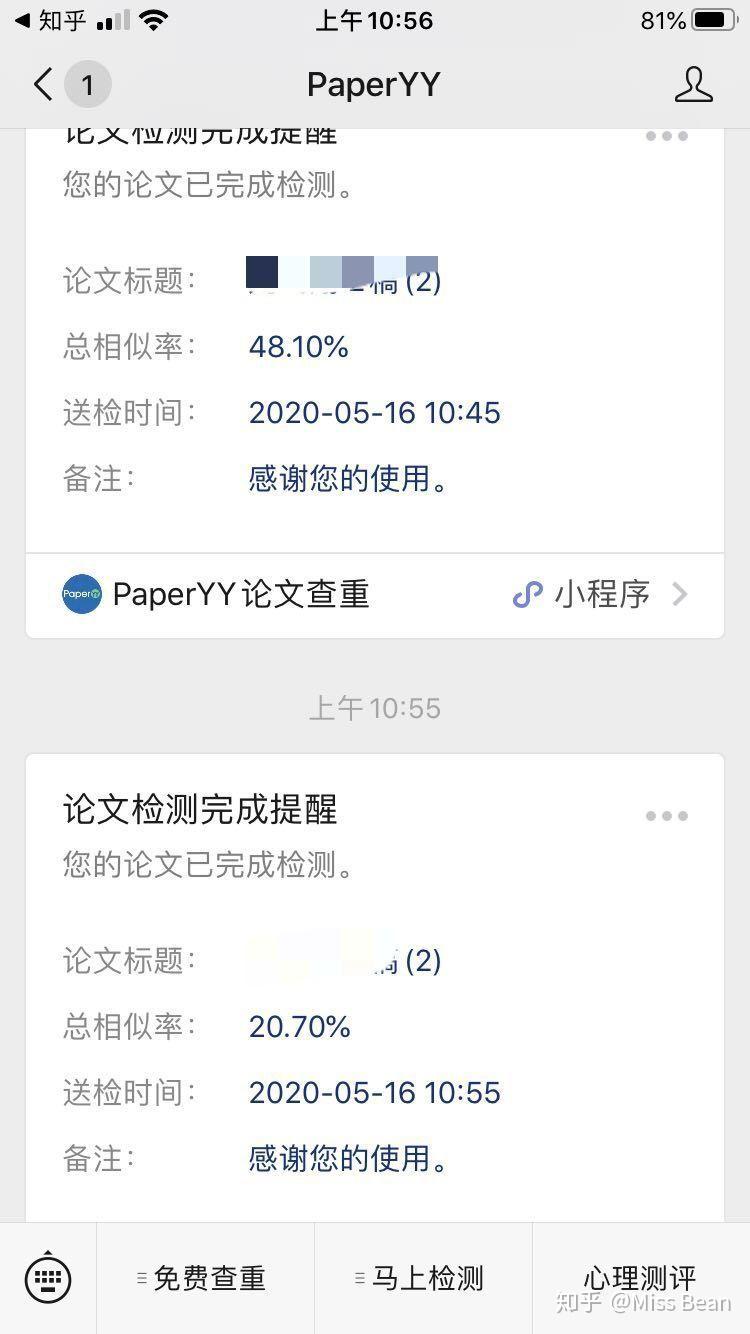Open more options on second detection notice
The image size is (750, 1334).
coord(666,815)
